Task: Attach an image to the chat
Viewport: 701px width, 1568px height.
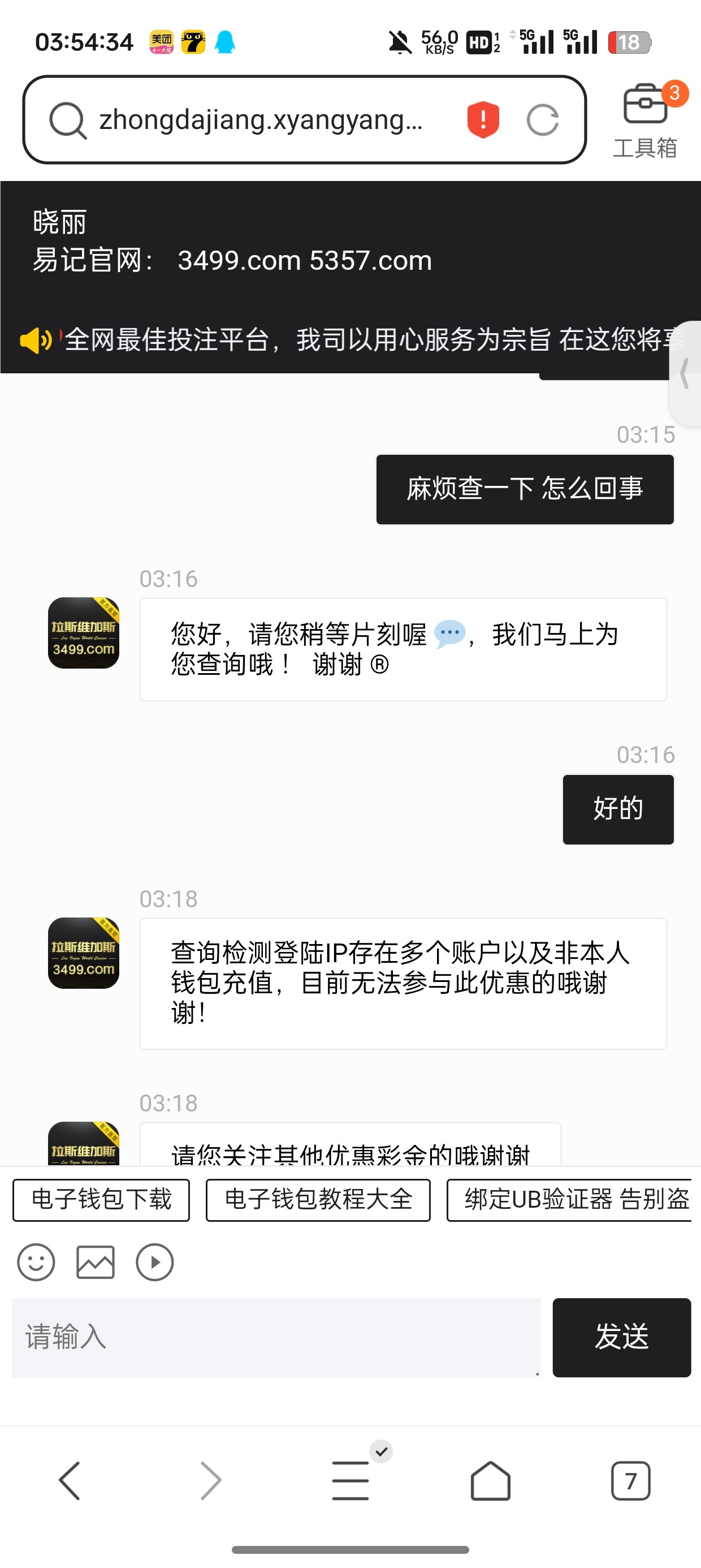Action: (96, 1262)
